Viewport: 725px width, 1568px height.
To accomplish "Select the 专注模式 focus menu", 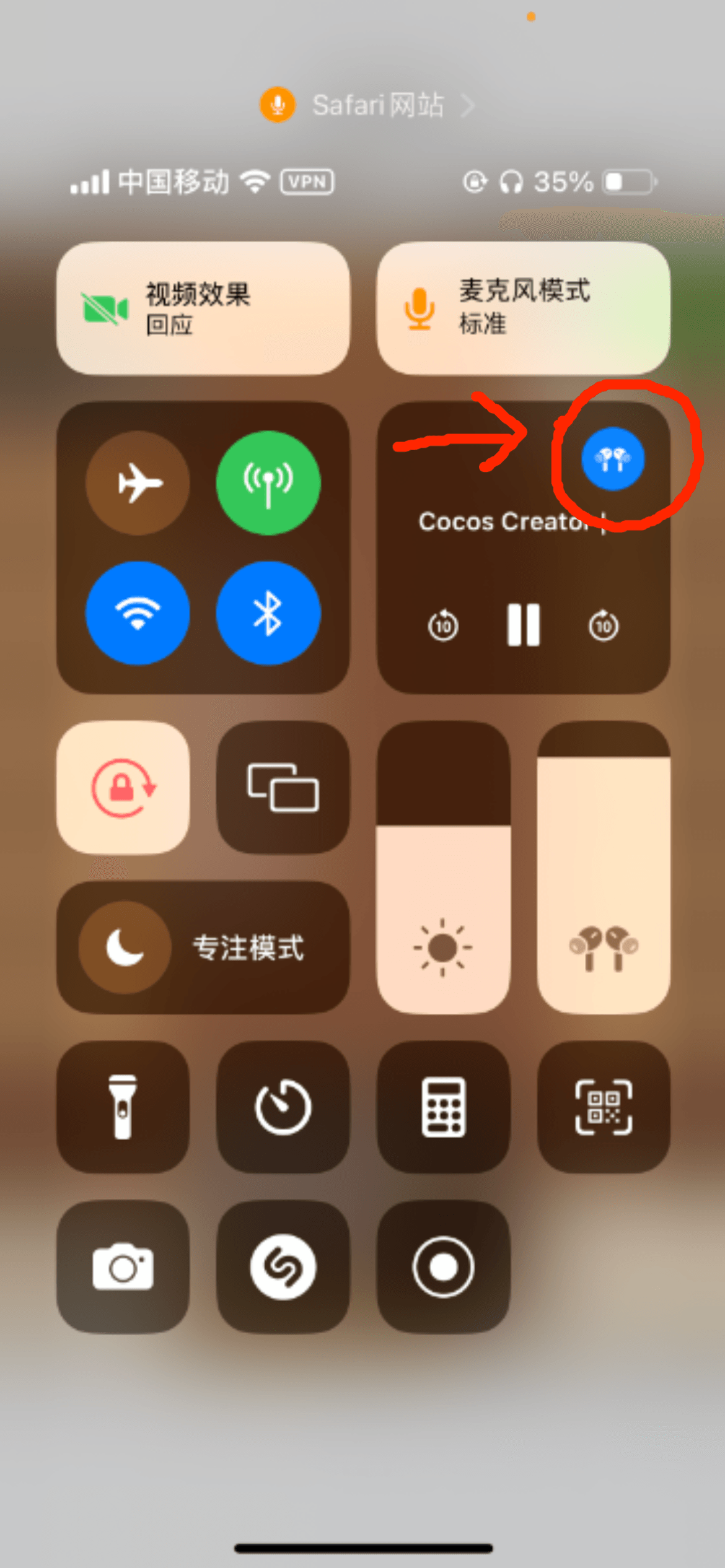I will tap(204, 946).
